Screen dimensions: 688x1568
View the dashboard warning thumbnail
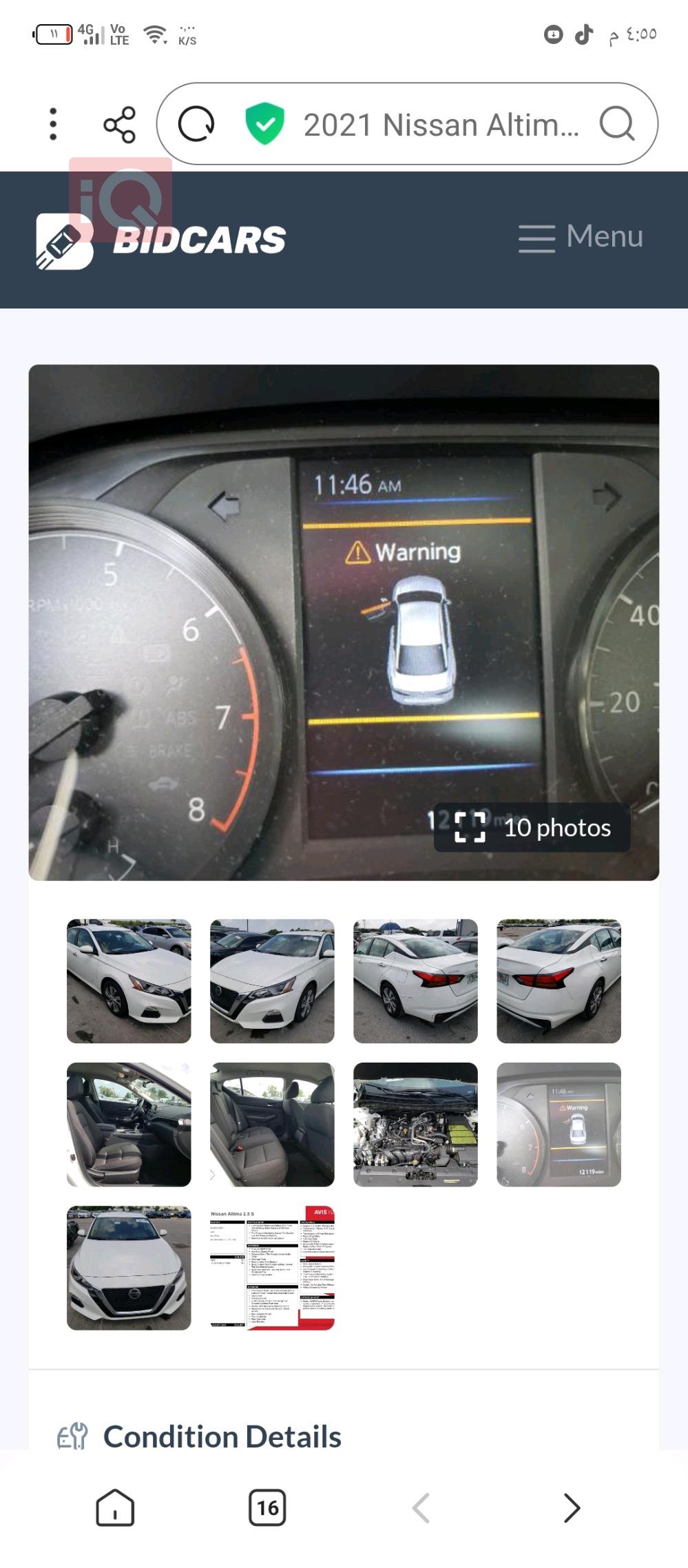point(559,1124)
